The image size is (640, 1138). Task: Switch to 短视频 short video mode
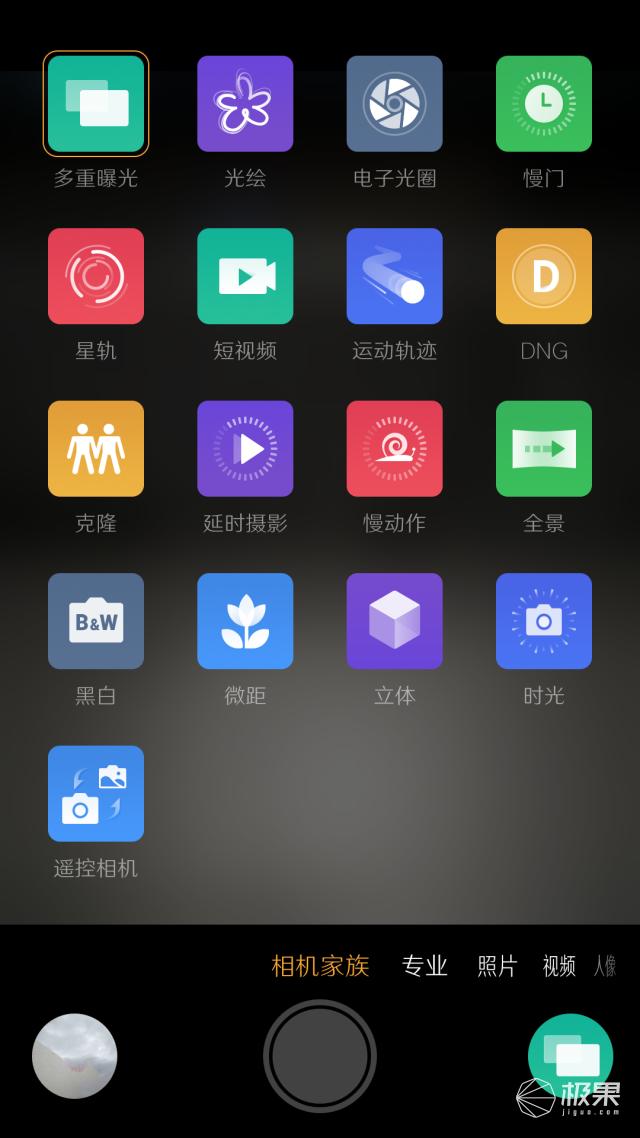245,277
